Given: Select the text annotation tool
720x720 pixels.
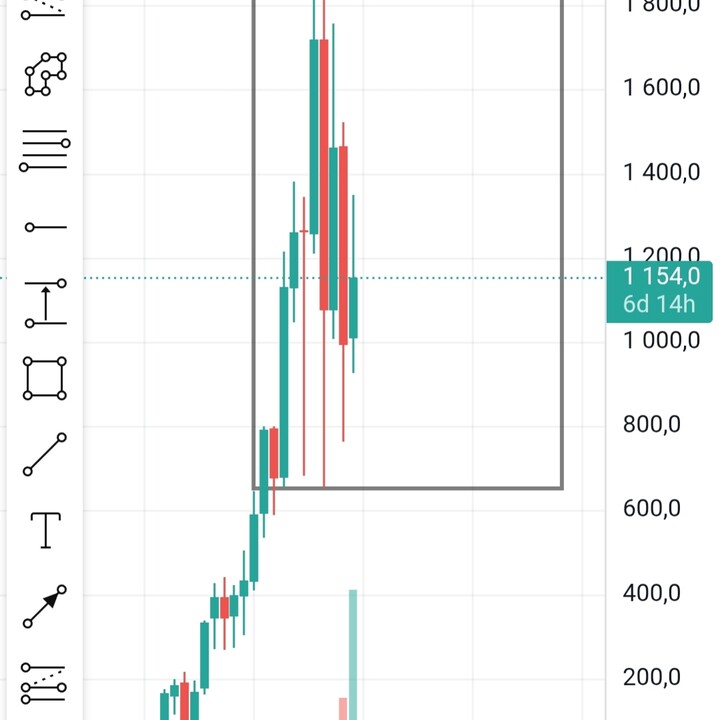Looking at the screenshot, I should point(46,529).
